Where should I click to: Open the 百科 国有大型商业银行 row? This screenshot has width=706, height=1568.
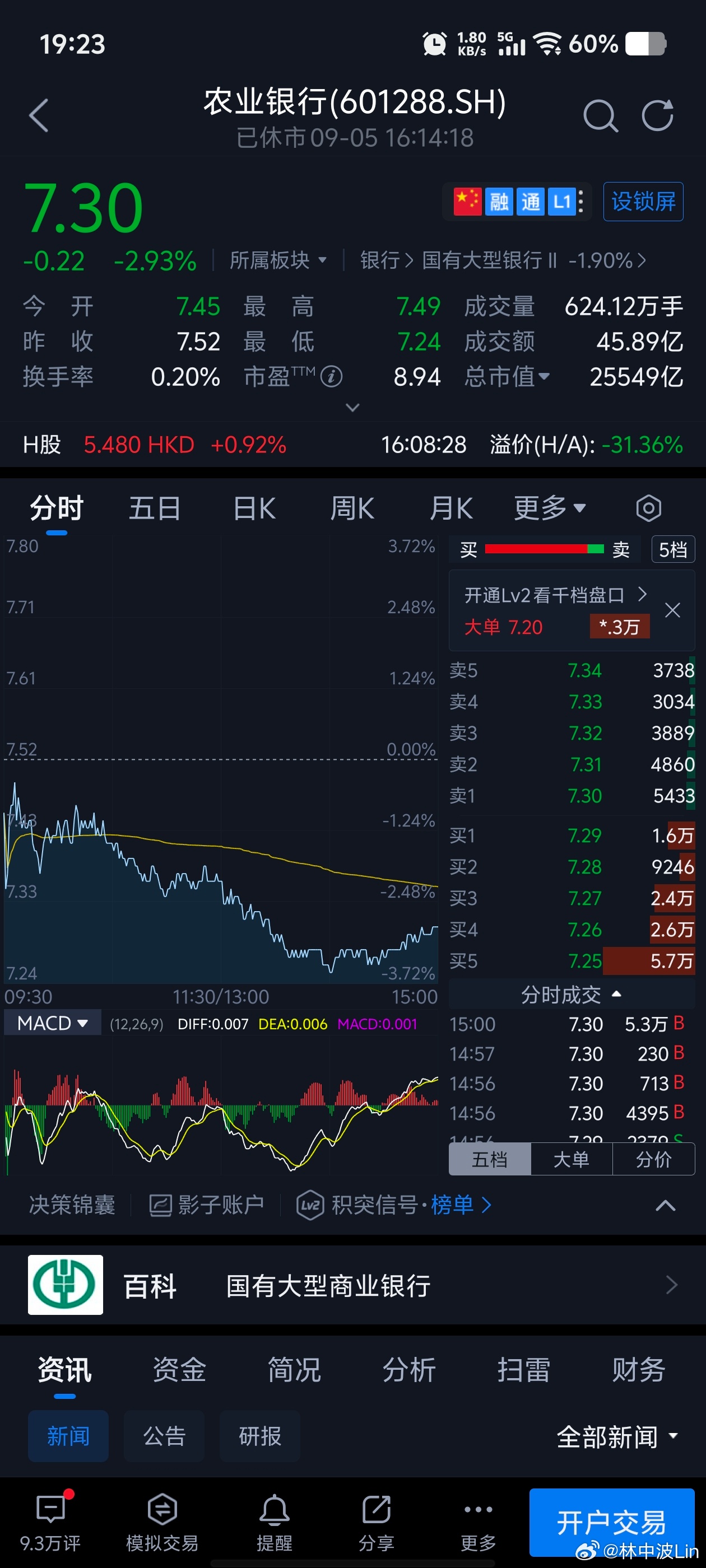coord(352,1285)
